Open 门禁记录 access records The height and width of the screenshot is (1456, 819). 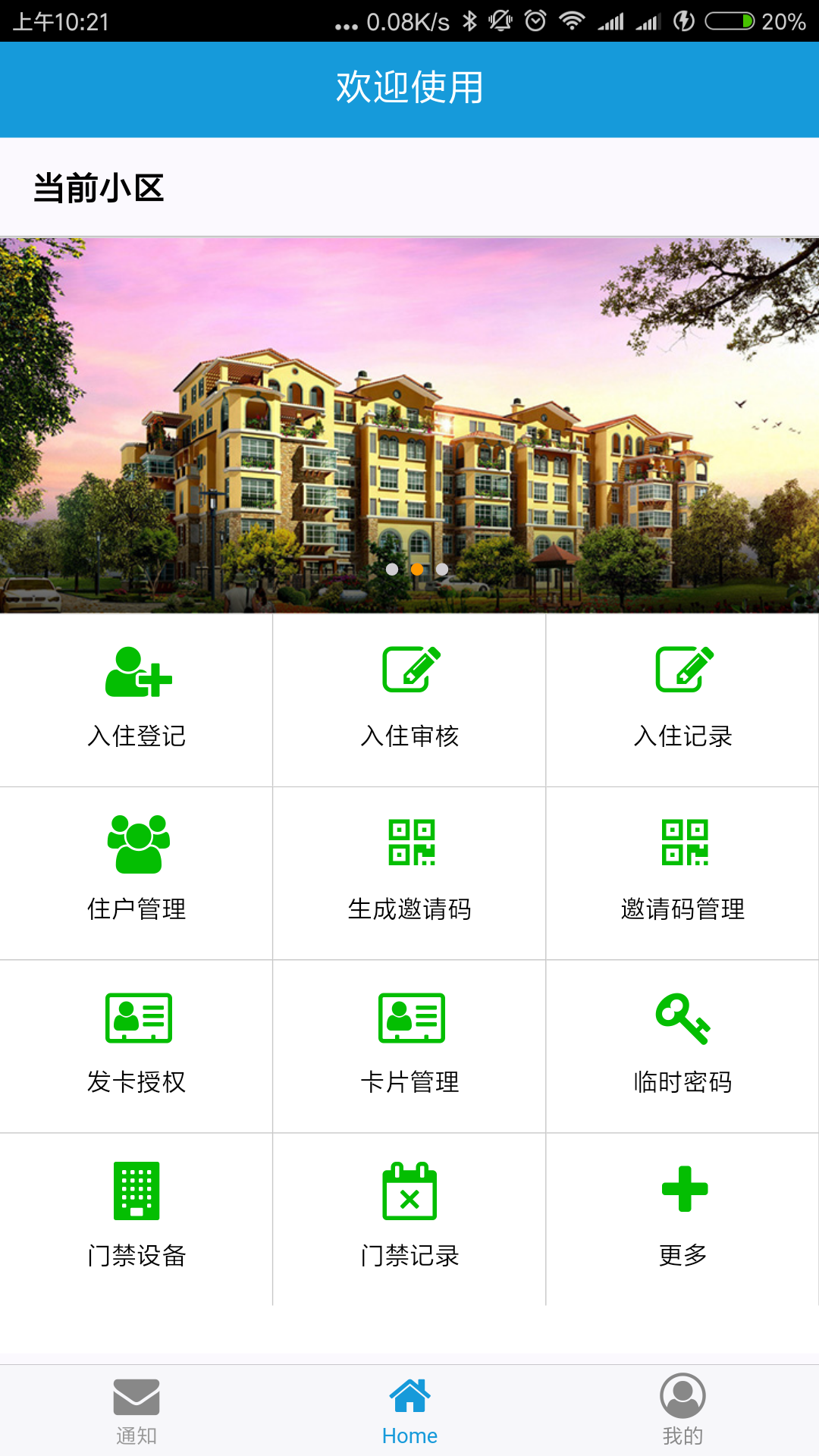click(x=409, y=1218)
